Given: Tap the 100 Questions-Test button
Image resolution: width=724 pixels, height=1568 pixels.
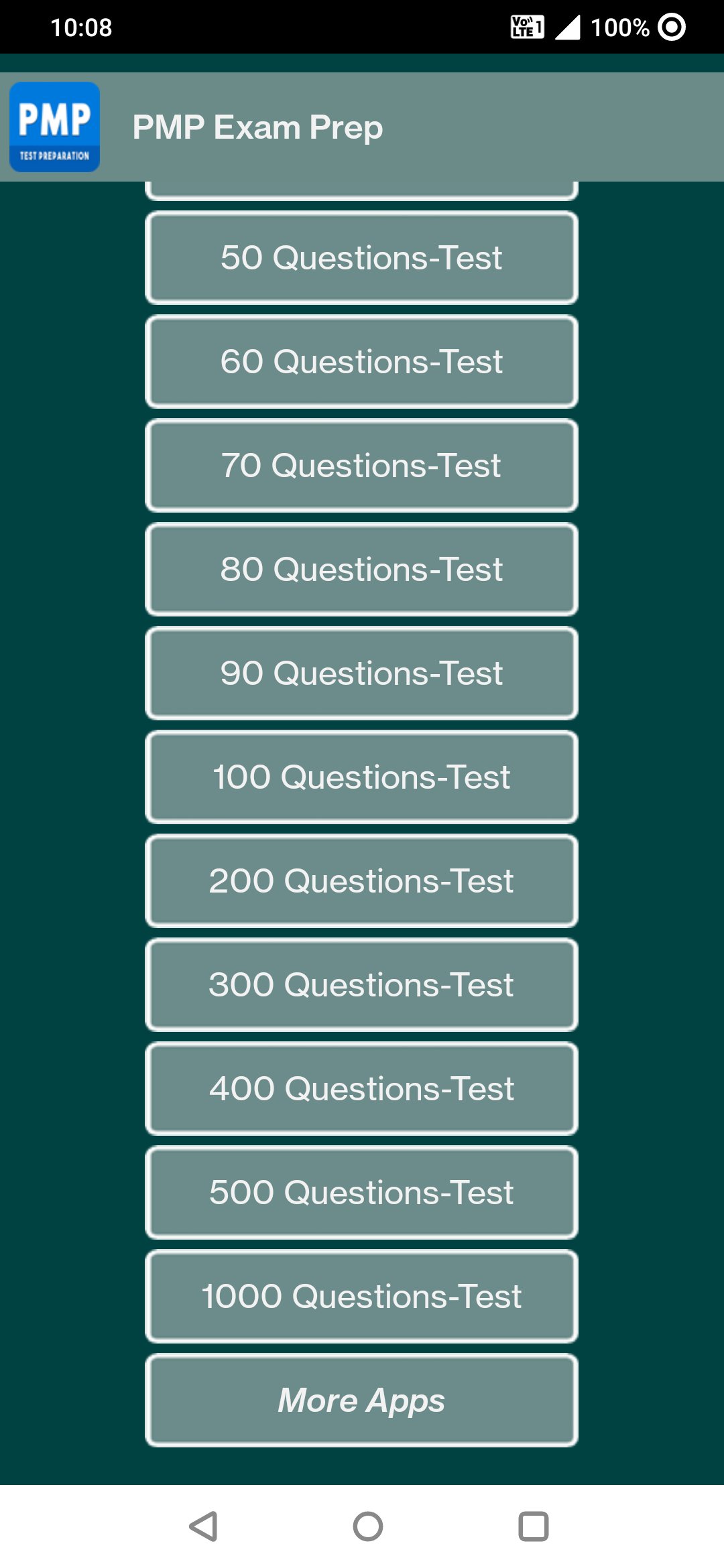Looking at the screenshot, I should [361, 777].
